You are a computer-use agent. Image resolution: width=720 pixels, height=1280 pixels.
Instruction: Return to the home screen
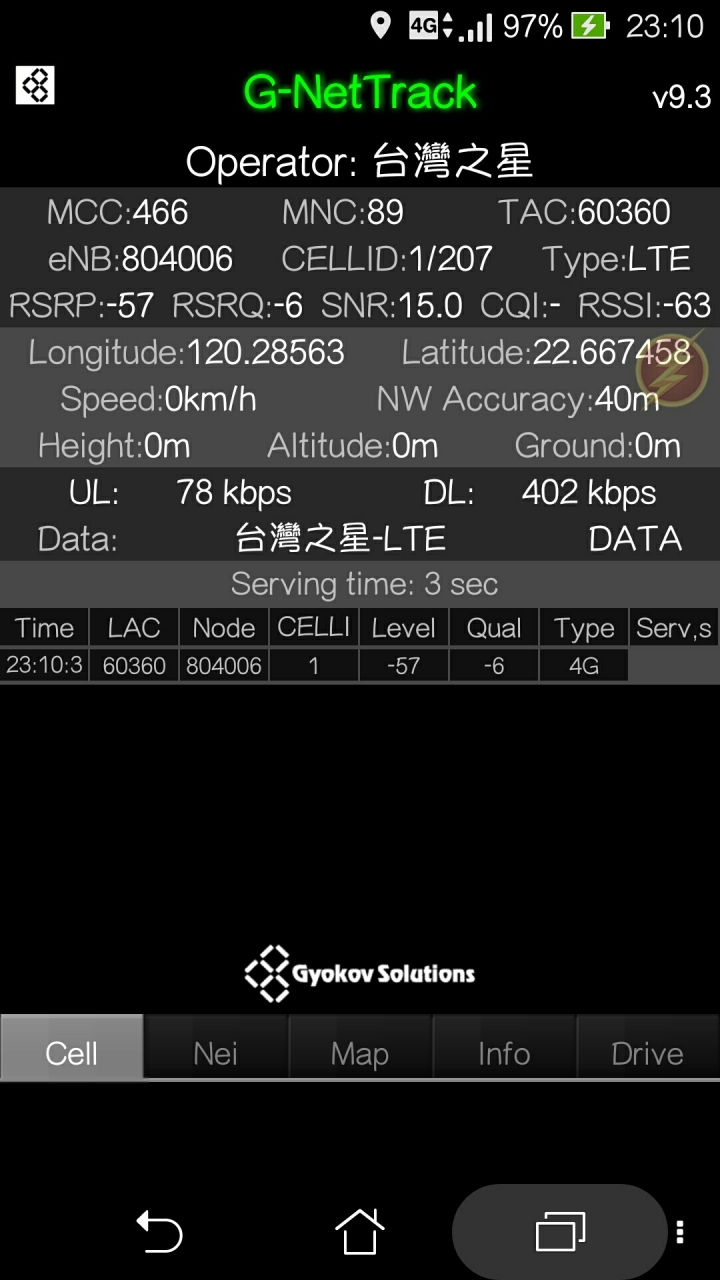[360, 1231]
